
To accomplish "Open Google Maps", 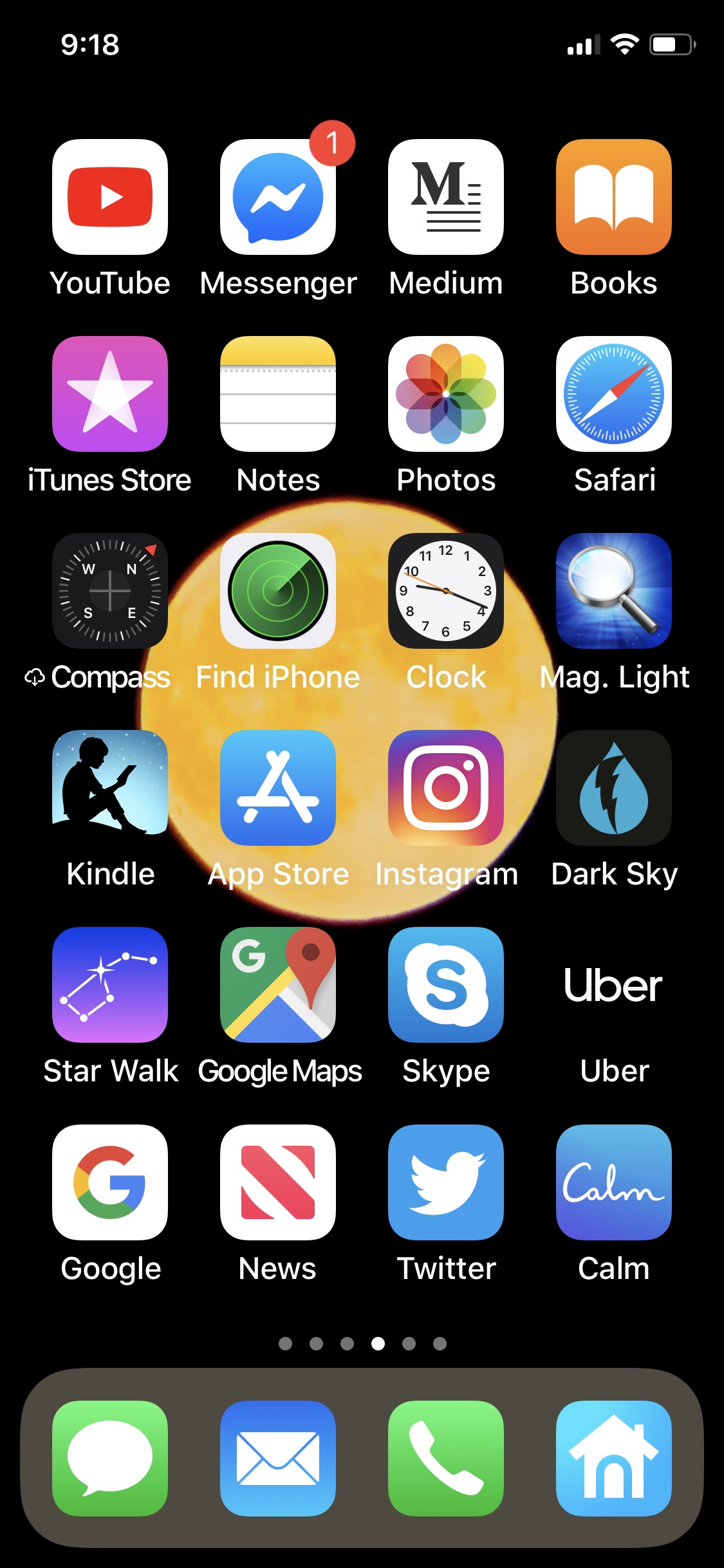I will pos(278,985).
